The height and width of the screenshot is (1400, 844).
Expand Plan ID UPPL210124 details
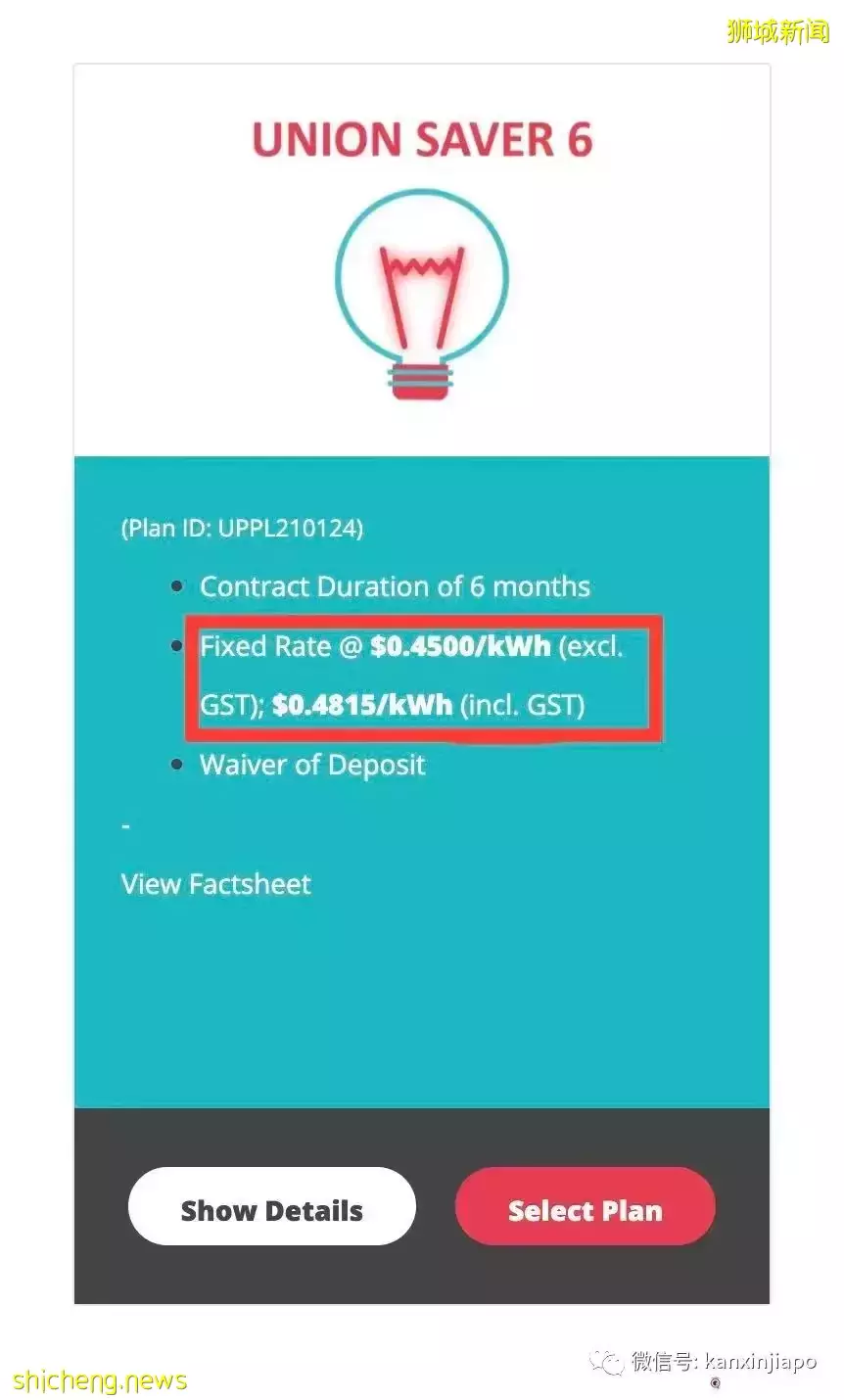point(243,527)
